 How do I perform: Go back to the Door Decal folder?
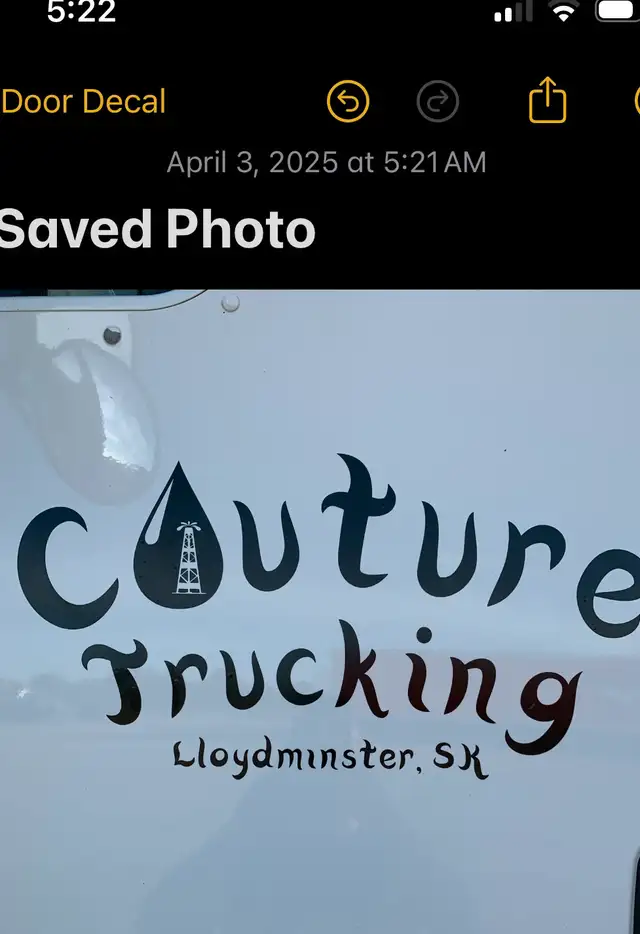click(84, 102)
